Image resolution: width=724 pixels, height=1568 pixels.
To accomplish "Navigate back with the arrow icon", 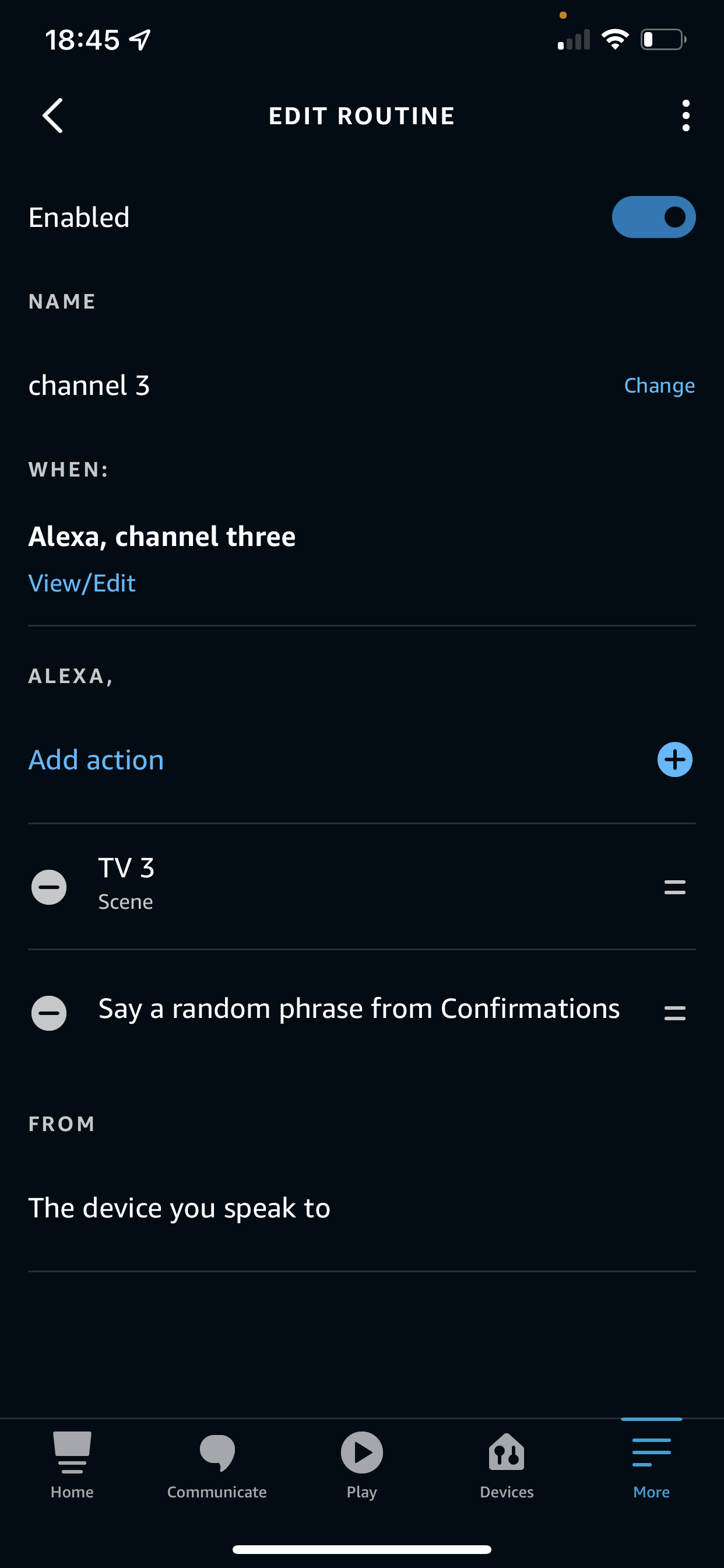I will [x=54, y=116].
